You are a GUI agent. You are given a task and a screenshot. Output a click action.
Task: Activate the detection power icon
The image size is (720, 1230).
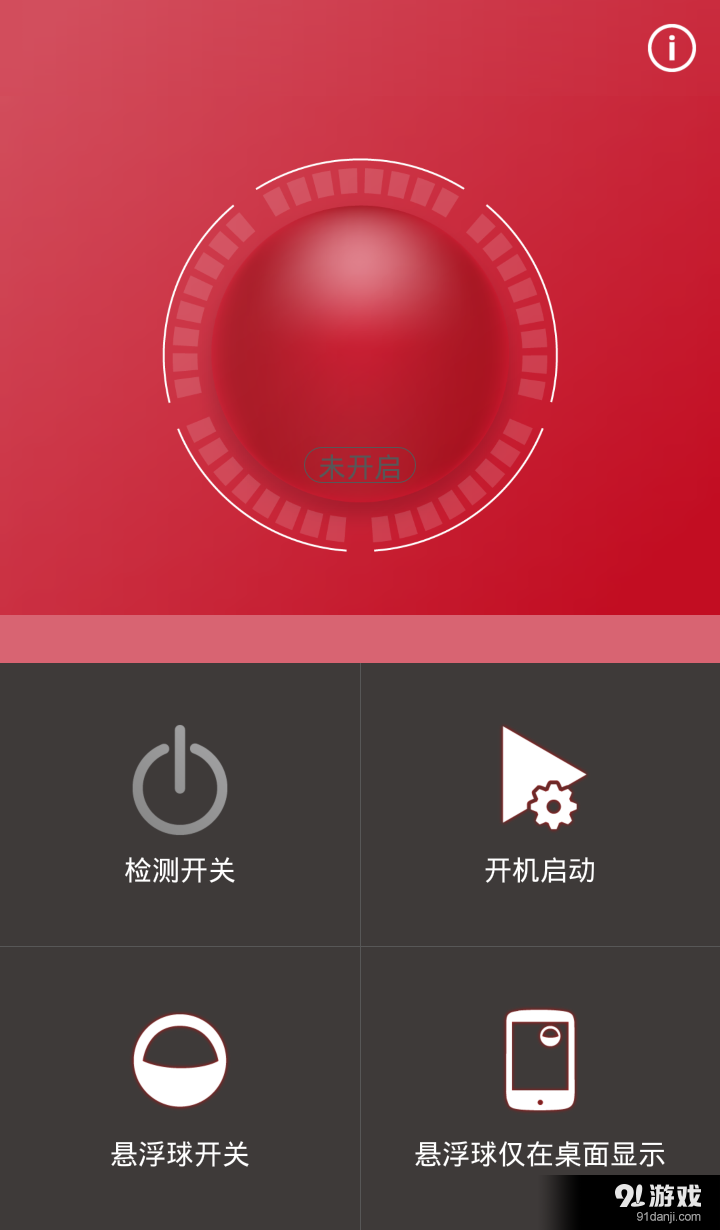[x=179, y=780]
